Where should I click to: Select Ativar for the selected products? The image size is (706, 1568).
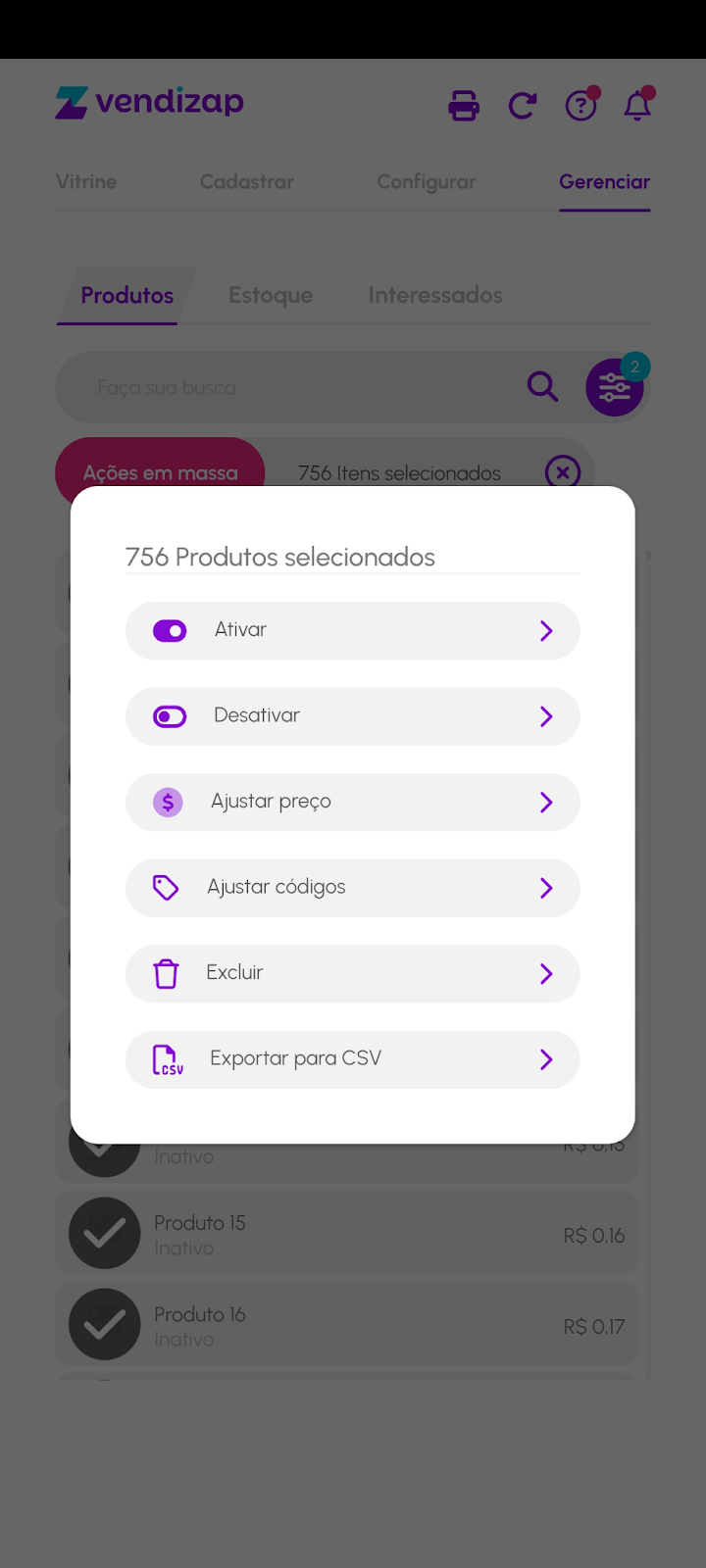coord(352,630)
